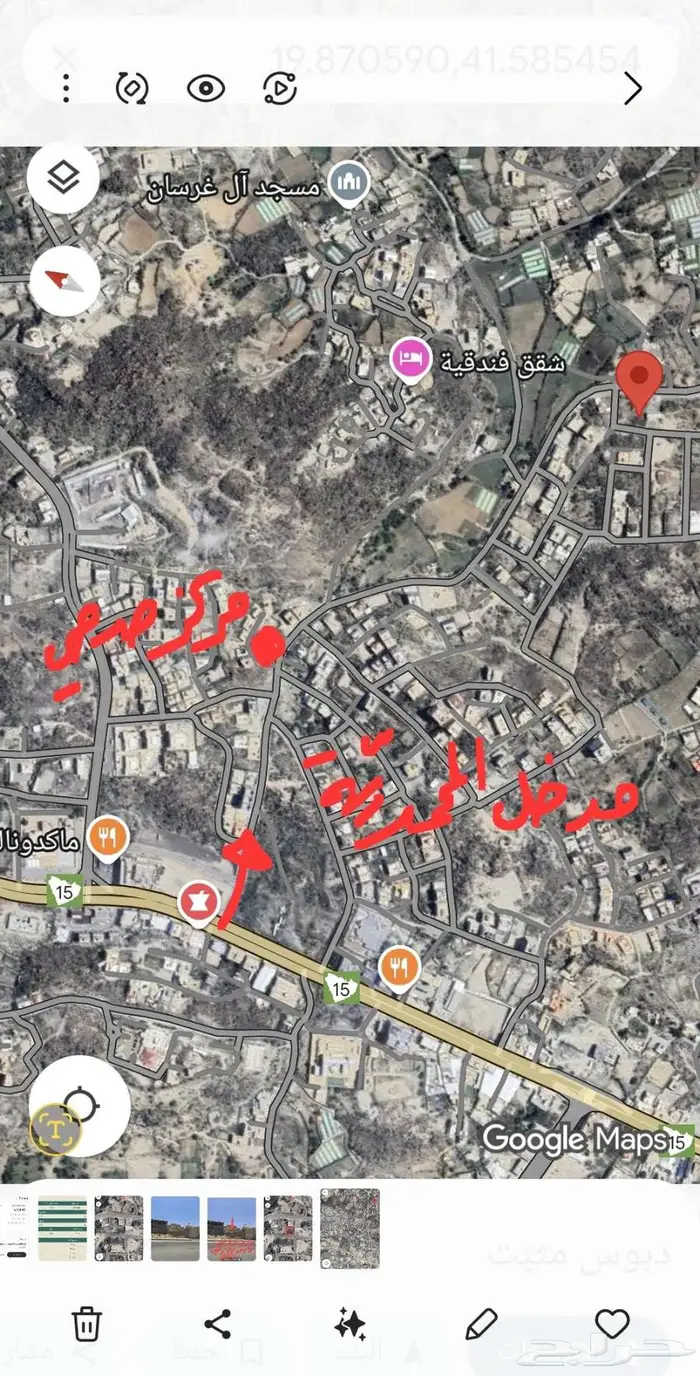The width and height of the screenshot is (700, 1376).
Task: Select the thumbnail with red scribbles
Action: click(231, 1228)
